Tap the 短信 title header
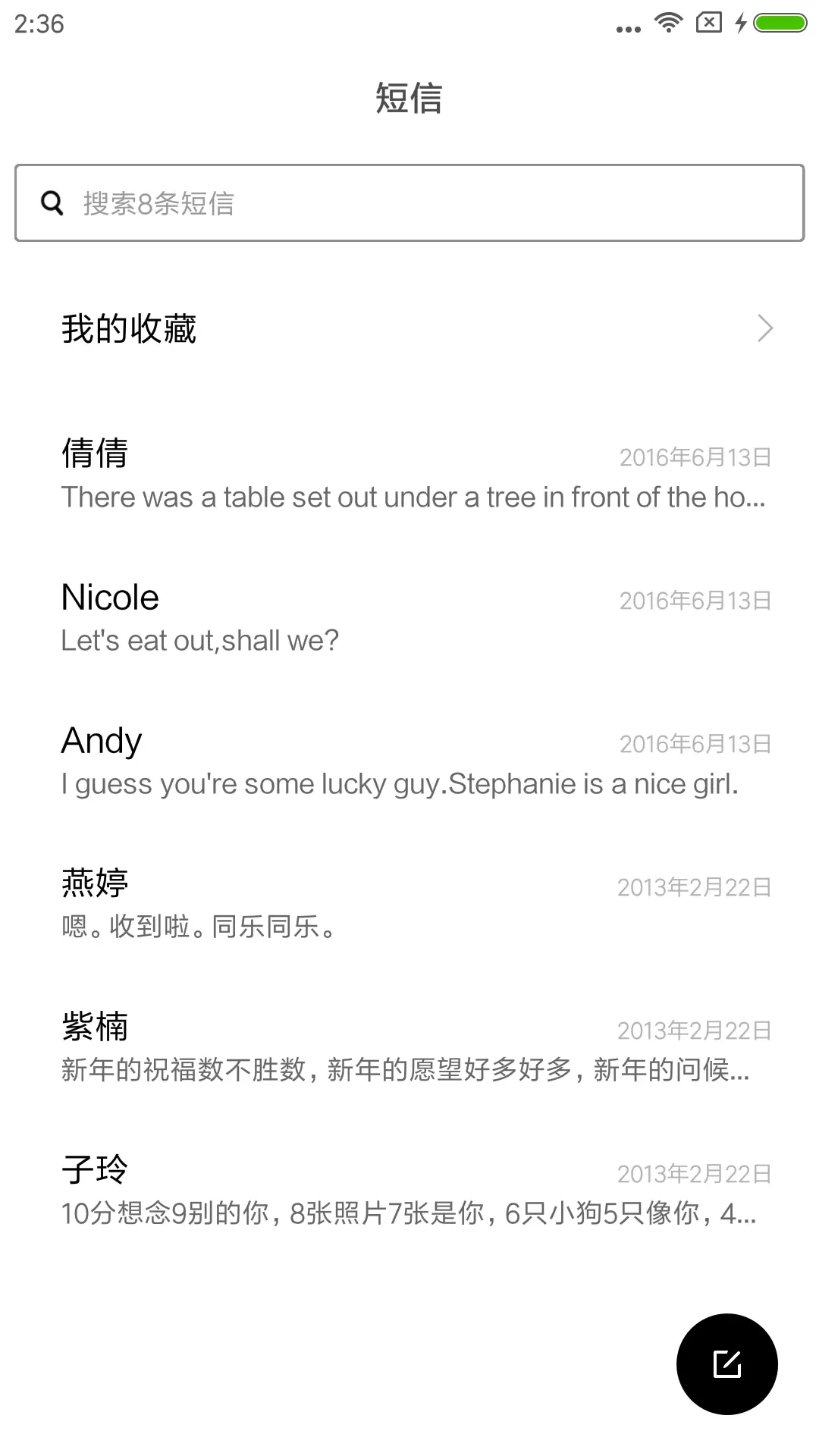 (409, 99)
